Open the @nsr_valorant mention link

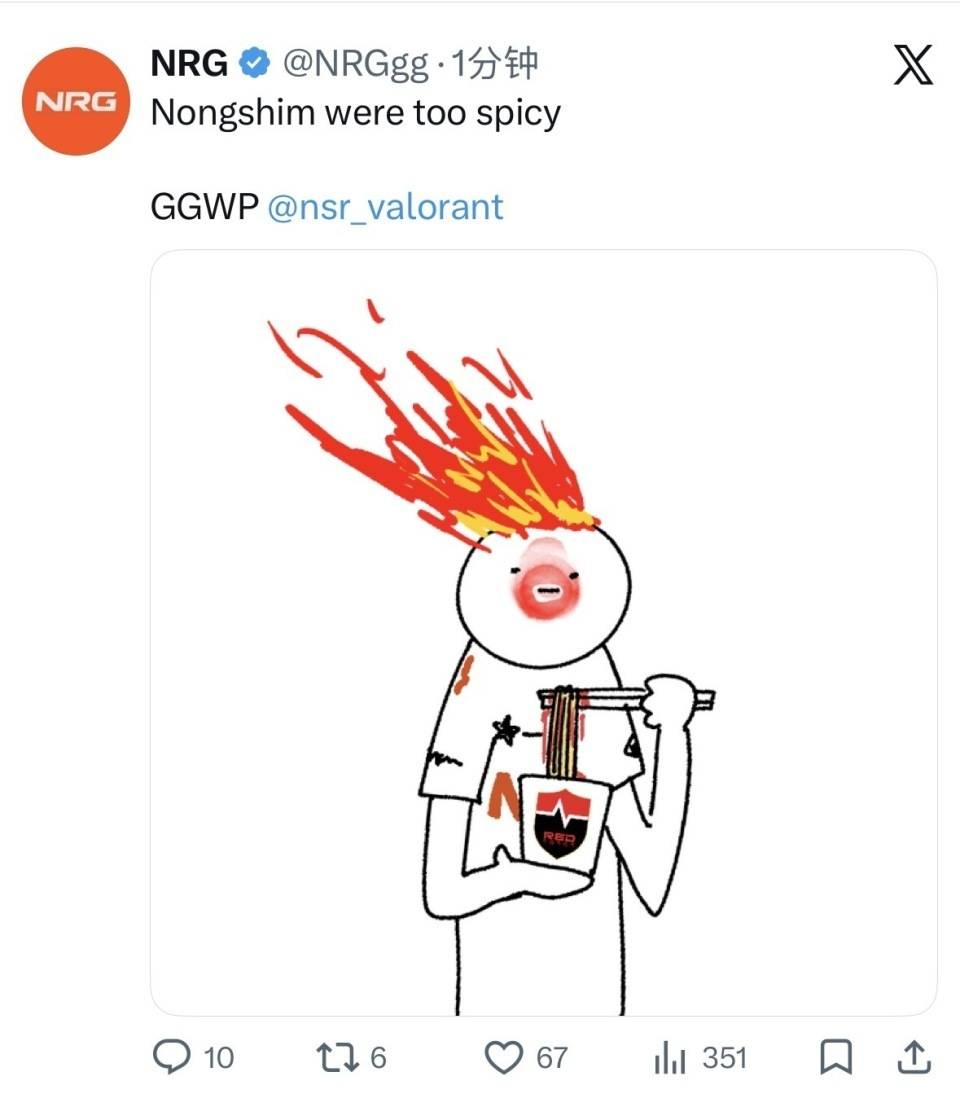point(386,207)
